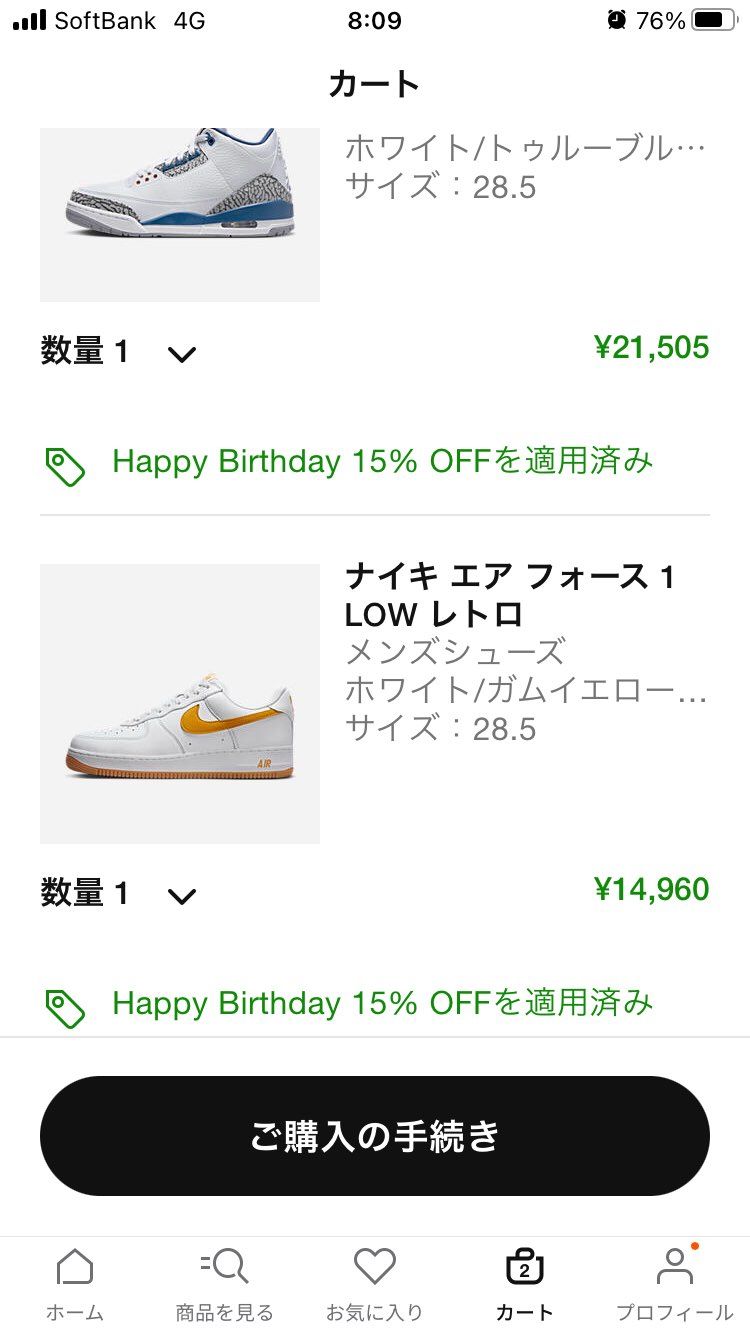Open the お気に入り heart icon
The width and height of the screenshot is (750, 1334).
374,1267
